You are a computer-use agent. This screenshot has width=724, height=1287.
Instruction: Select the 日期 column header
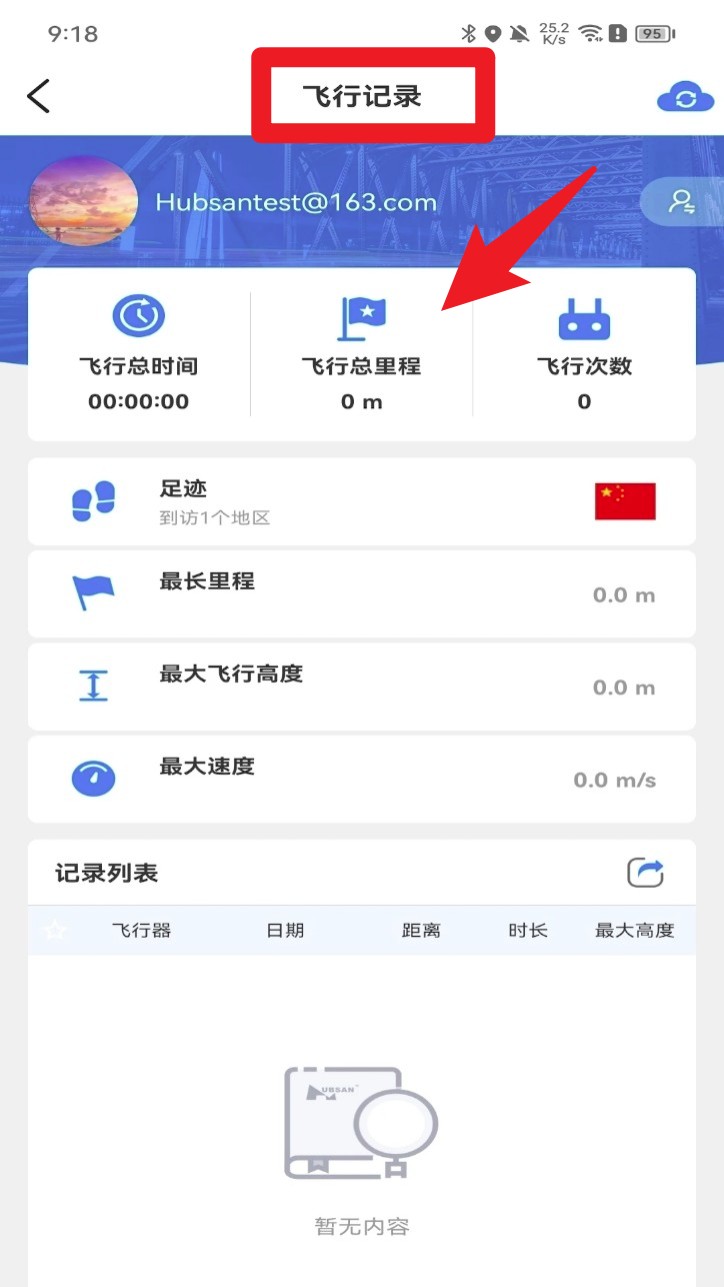click(283, 930)
